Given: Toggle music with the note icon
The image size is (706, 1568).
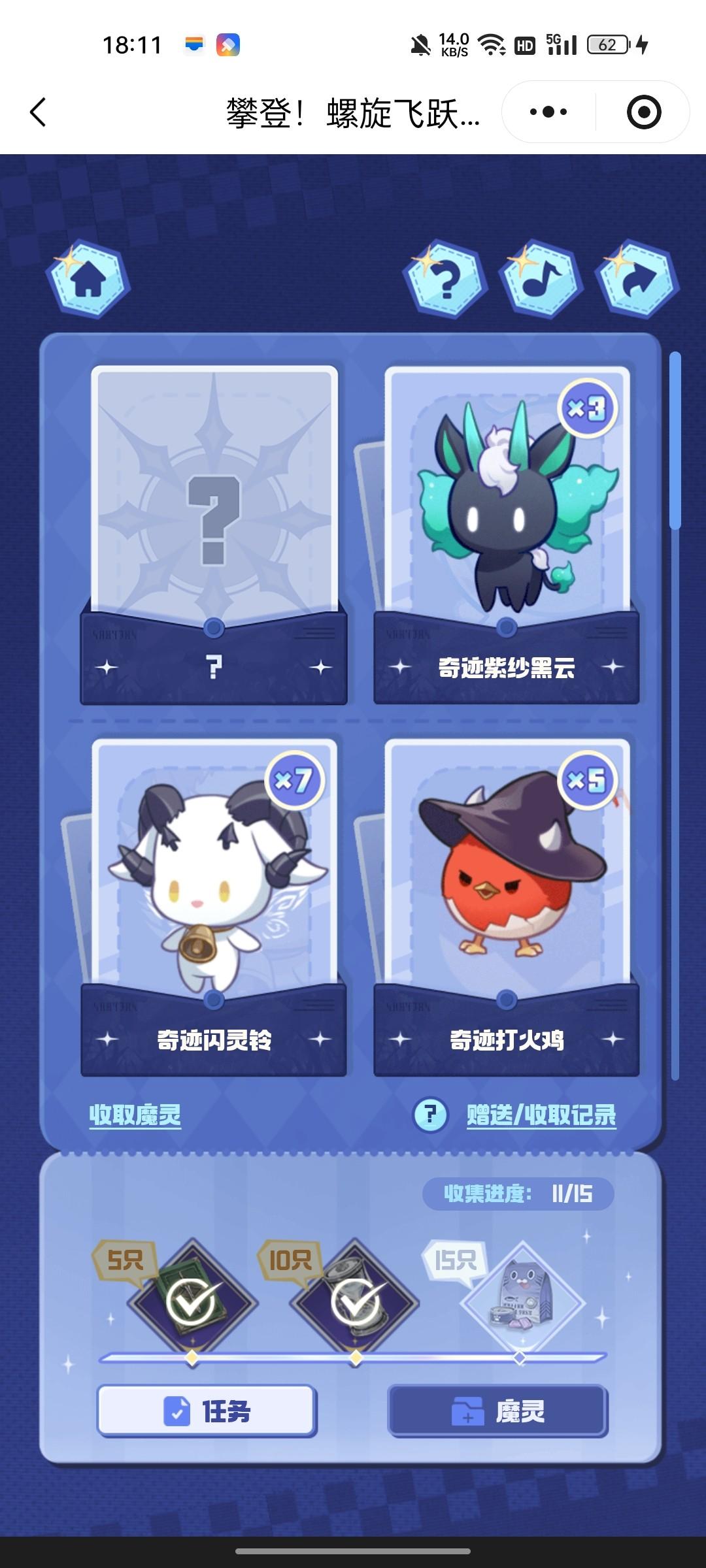Looking at the screenshot, I should [541, 280].
